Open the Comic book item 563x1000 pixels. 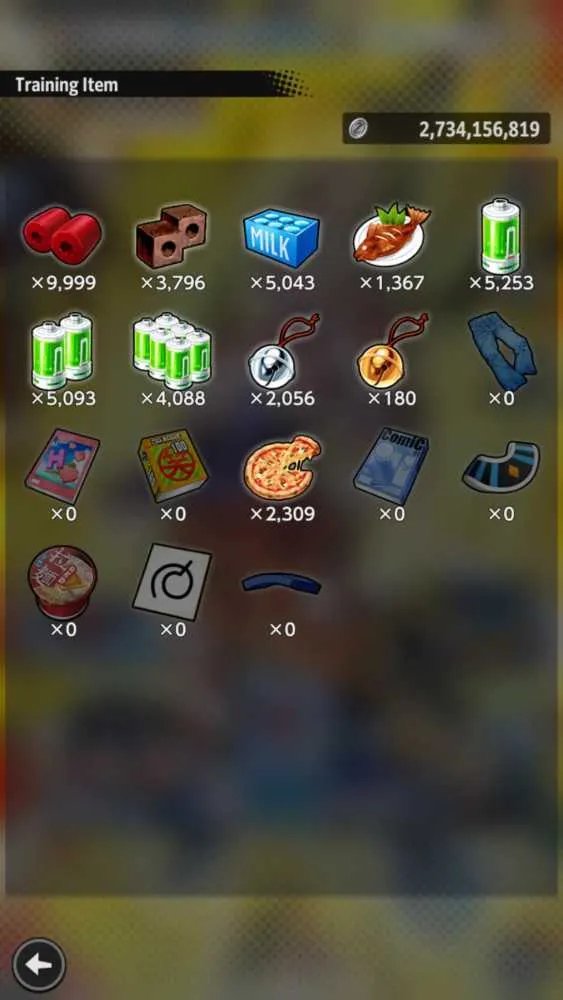[391, 466]
